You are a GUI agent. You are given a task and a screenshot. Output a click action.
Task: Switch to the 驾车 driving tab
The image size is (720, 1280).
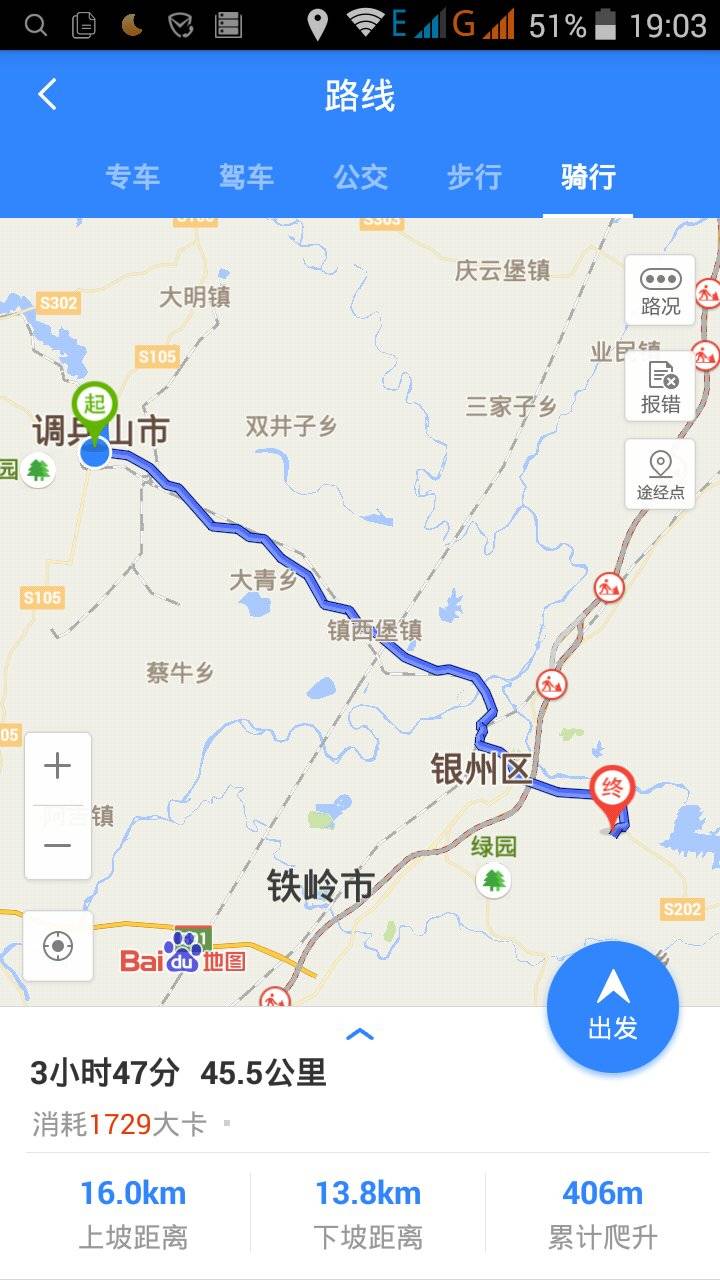click(246, 178)
